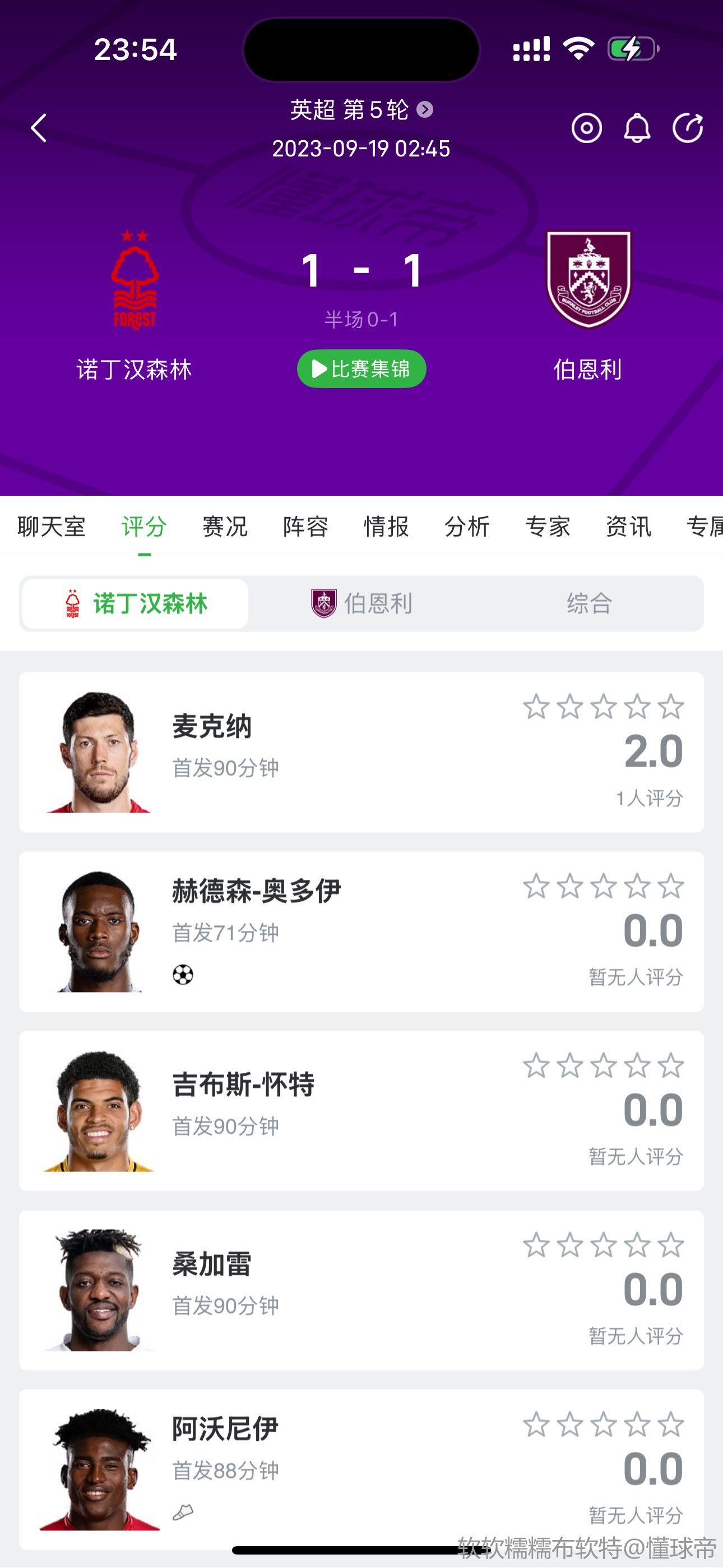
Task: Open the match notifications bell
Action: tap(637, 128)
